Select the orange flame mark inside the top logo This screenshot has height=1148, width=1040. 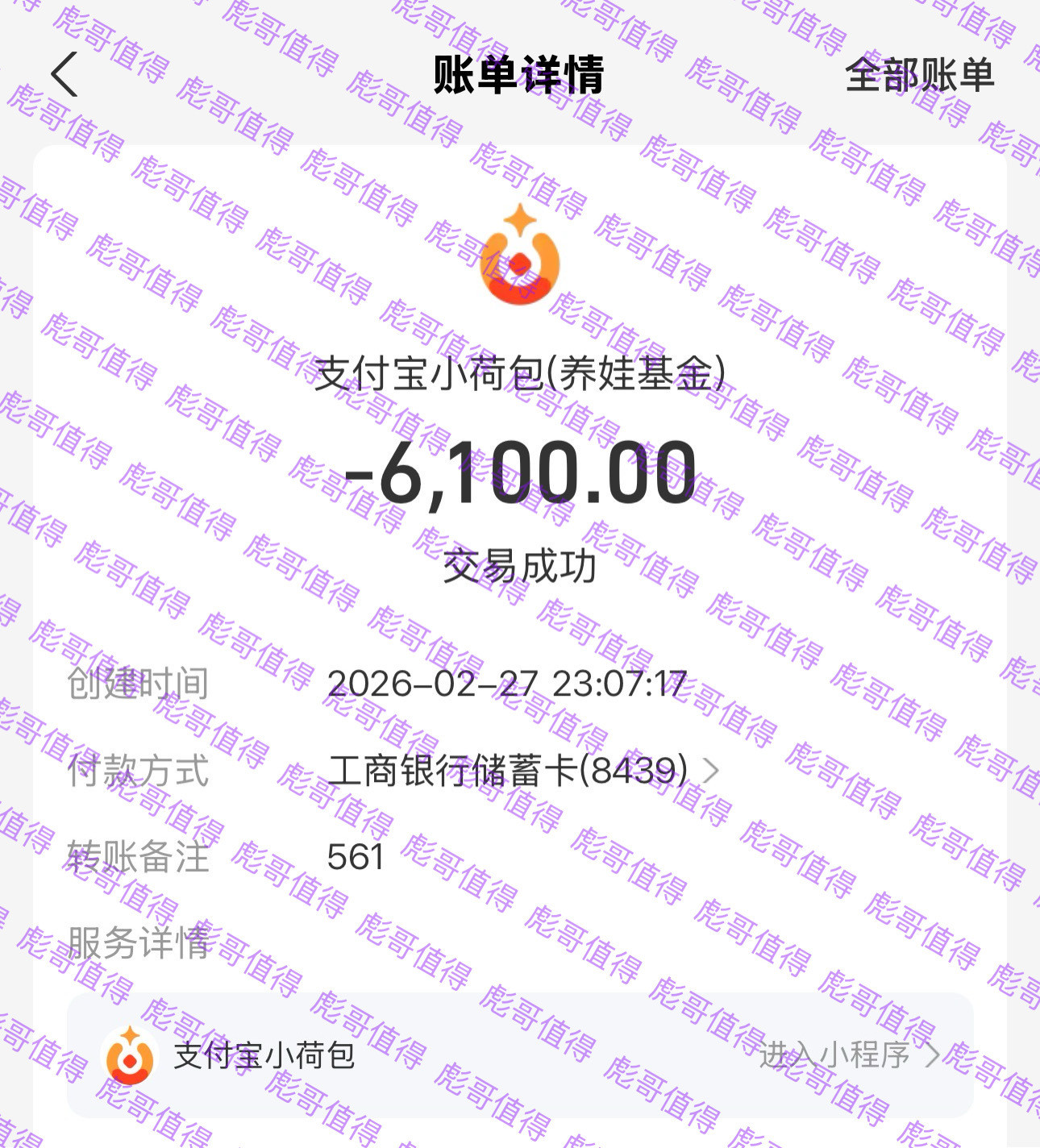click(520, 274)
